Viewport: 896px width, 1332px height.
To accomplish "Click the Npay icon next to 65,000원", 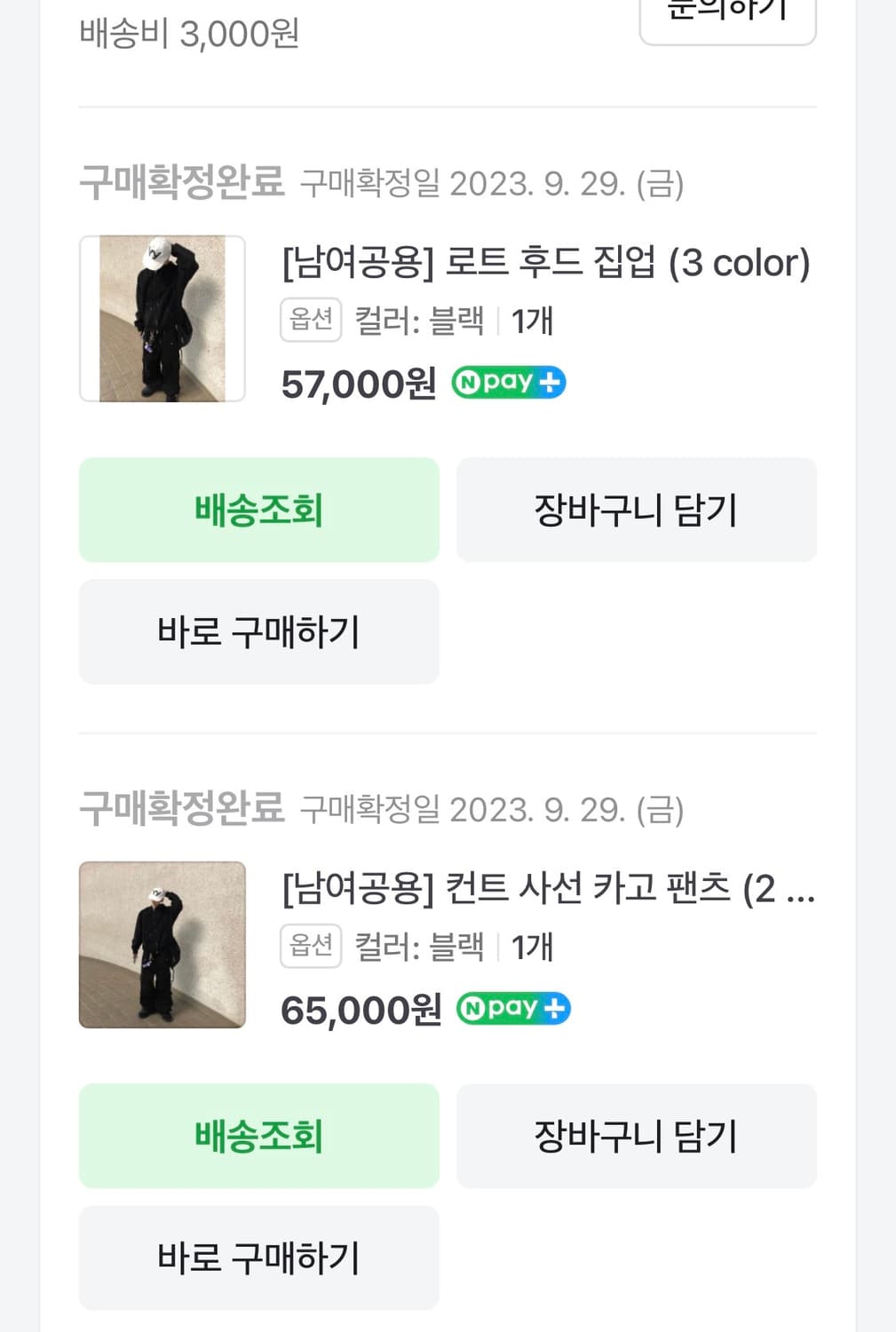I will (x=511, y=1008).
